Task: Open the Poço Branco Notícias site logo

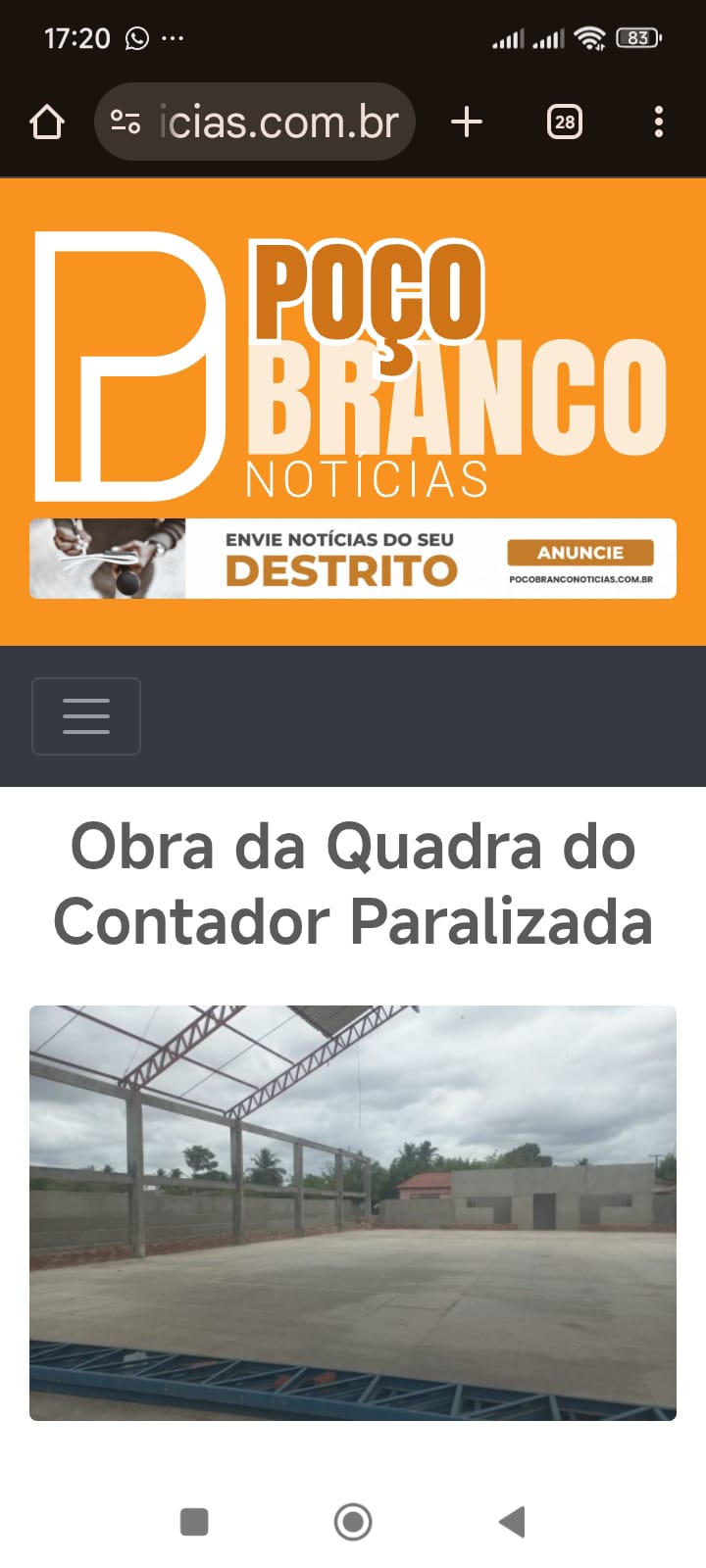Action: click(353, 367)
